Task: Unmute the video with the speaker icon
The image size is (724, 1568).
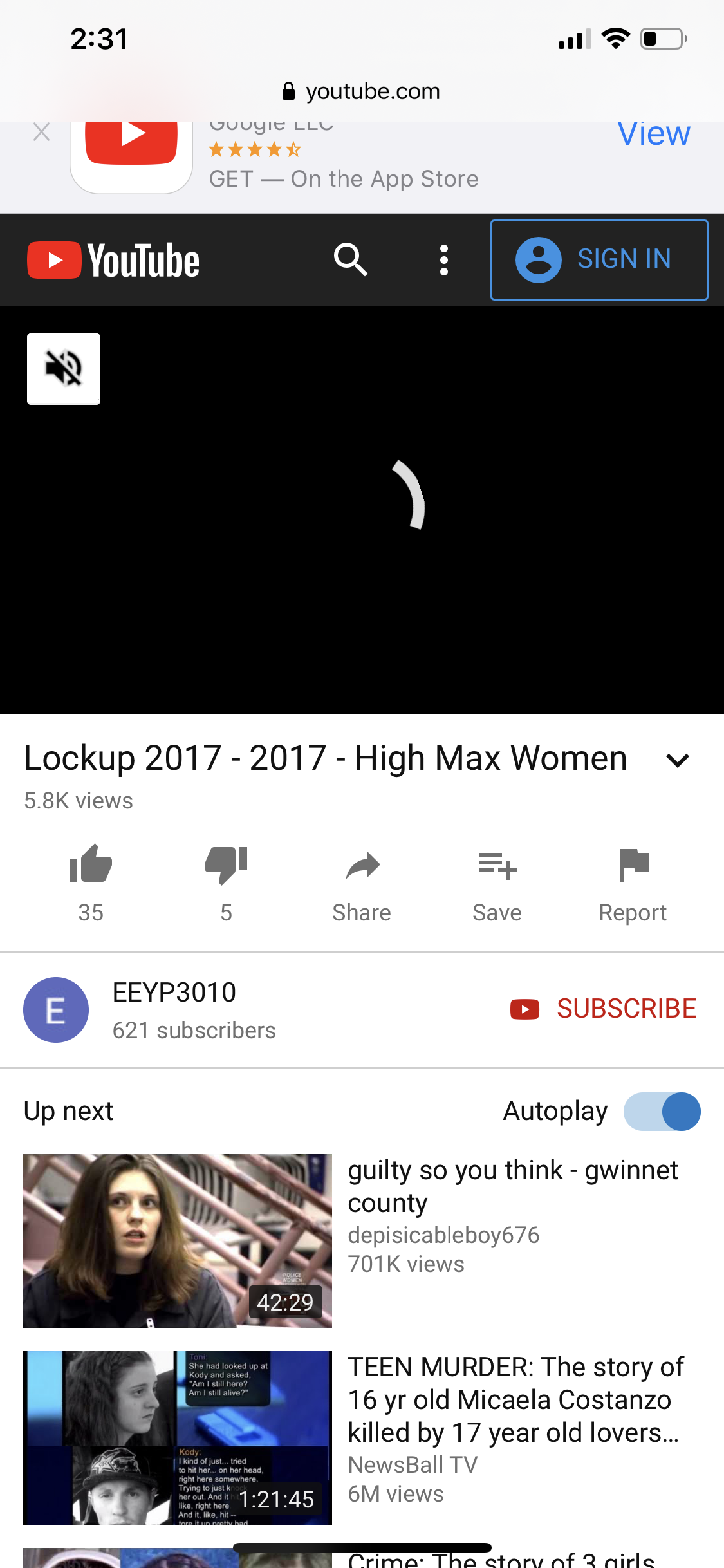Action: click(x=64, y=369)
